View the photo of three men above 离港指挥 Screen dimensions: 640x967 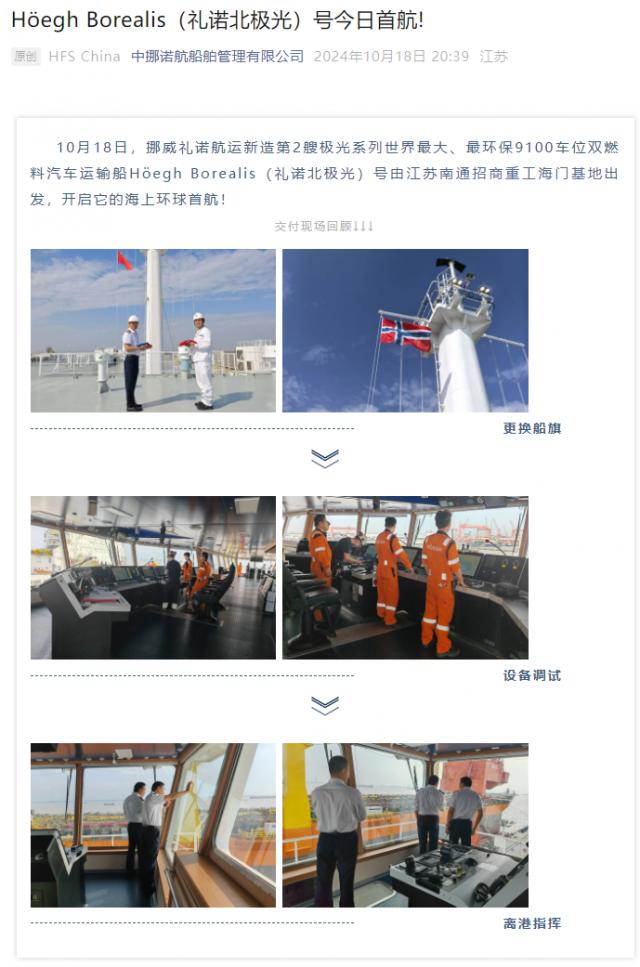pyautogui.click(x=405, y=824)
